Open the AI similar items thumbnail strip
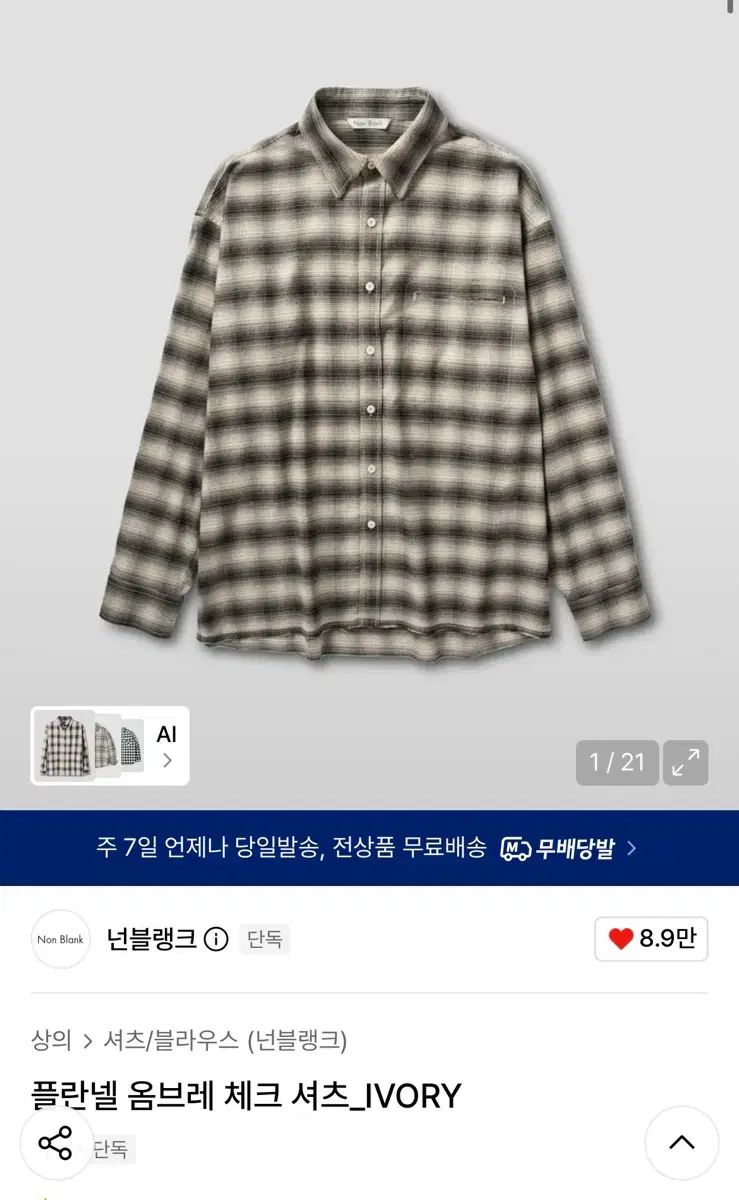 pyautogui.click(x=110, y=746)
